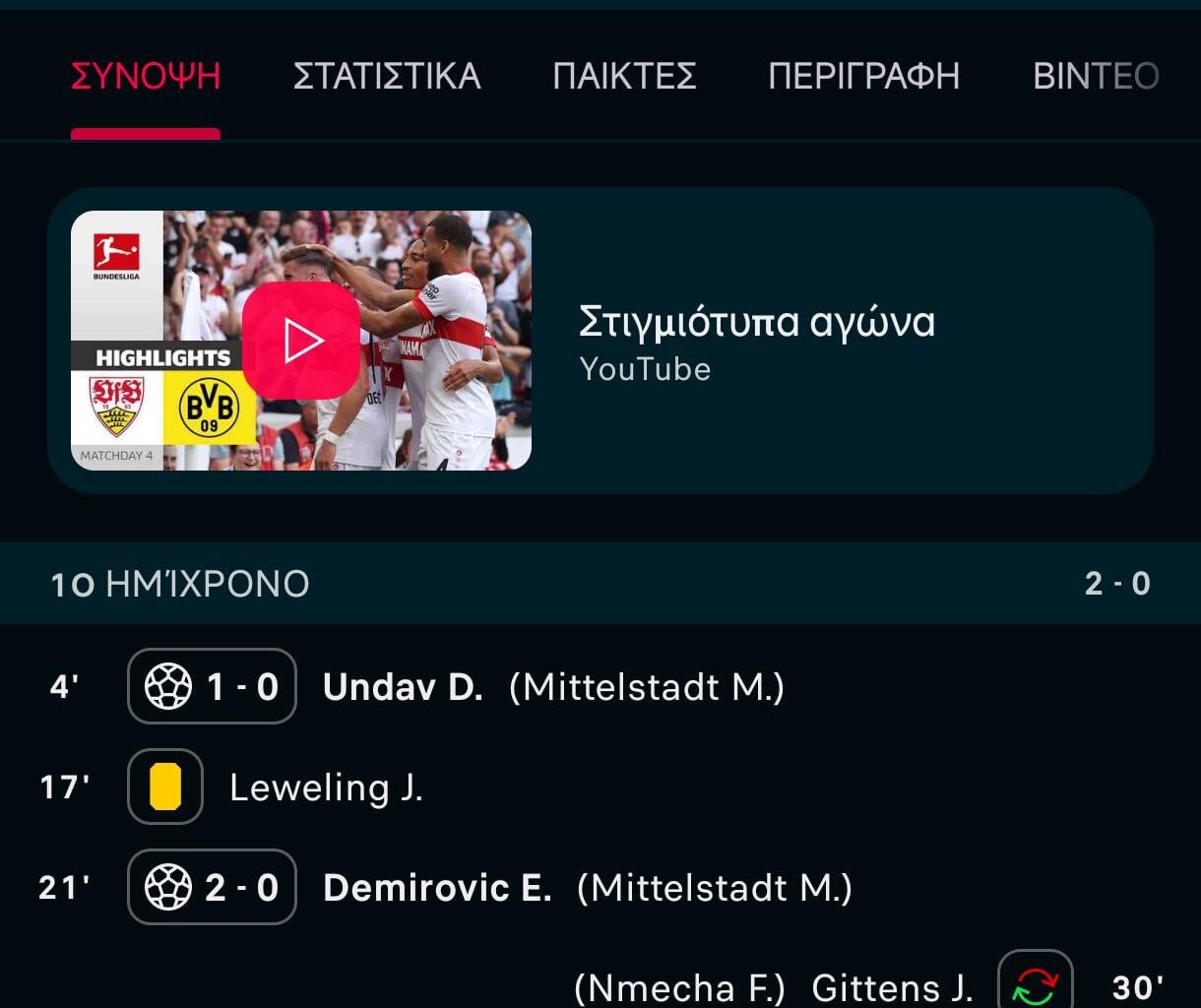Viewport: 1201px width, 1008px height.
Task: Open Gittens J. substitution event at 30'
Action: pyautogui.click(x=891, y=986)
